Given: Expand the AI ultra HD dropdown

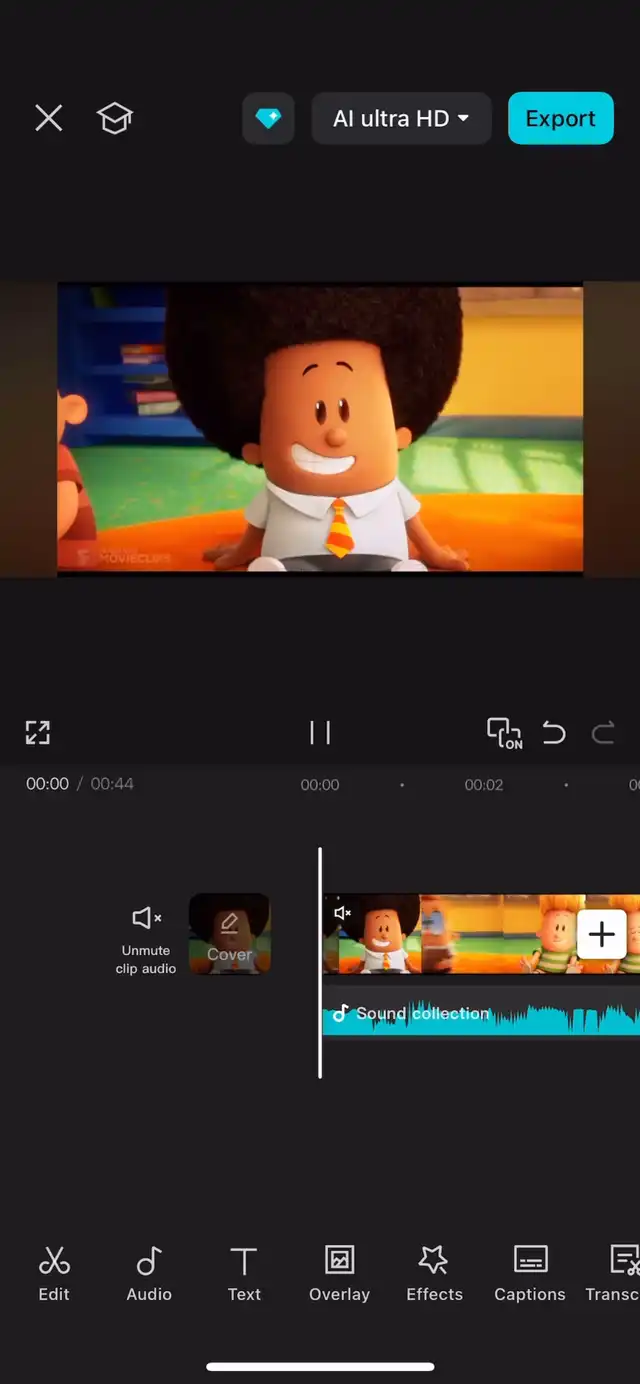Looking at the screenshot, I should point(401,118).
